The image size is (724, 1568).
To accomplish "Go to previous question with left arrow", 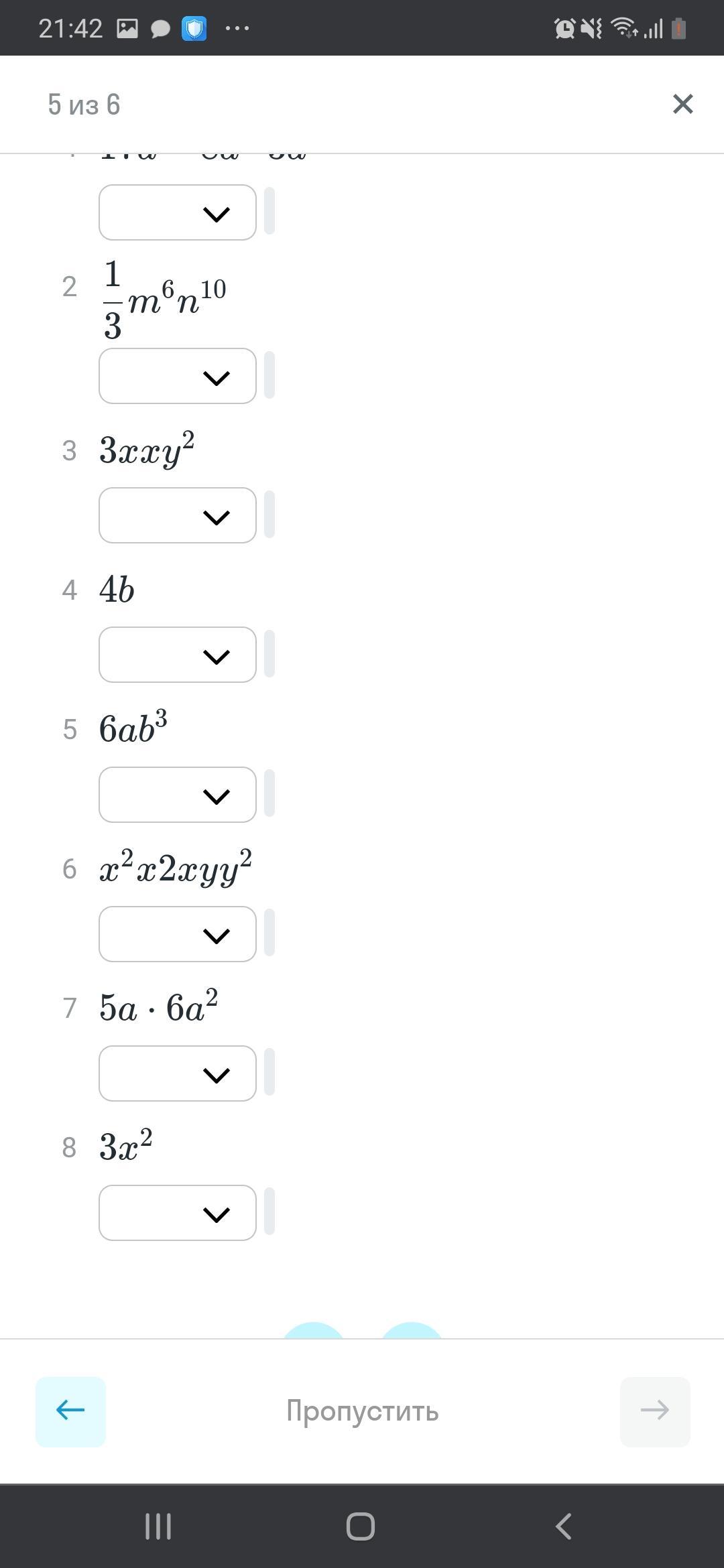I will (x=70, y=1411).
